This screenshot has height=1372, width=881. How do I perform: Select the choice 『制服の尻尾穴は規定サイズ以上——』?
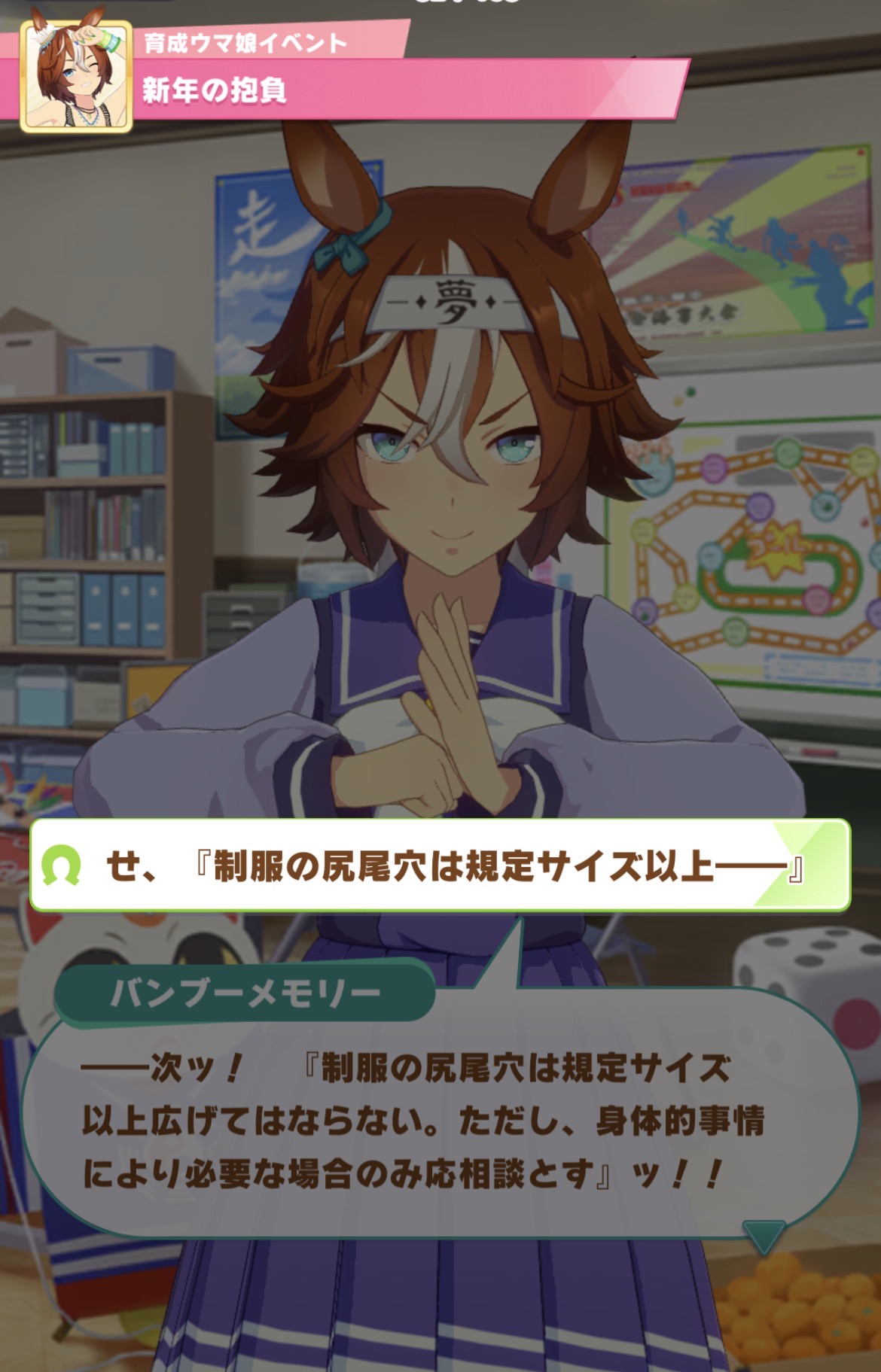(x=440, y=865)
